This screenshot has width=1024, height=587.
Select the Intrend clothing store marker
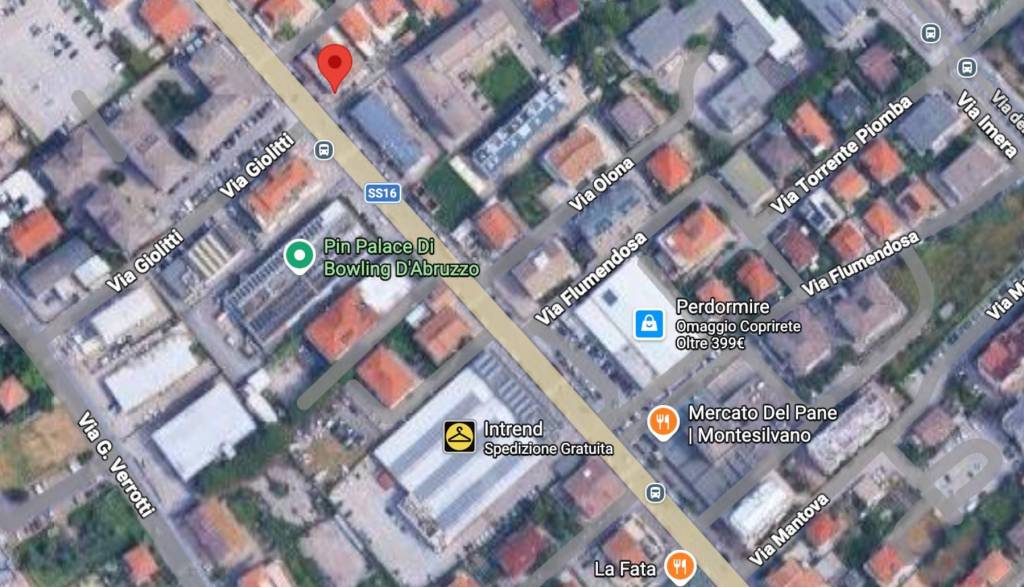pos(460,437)
